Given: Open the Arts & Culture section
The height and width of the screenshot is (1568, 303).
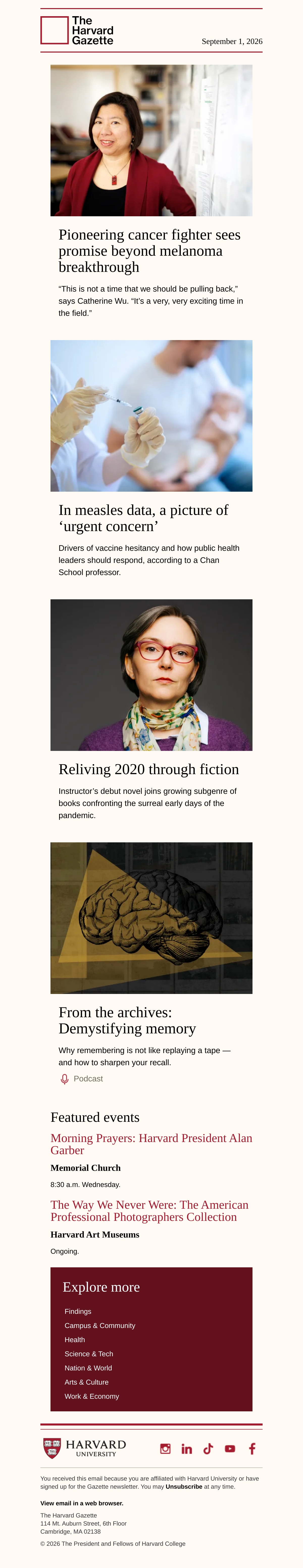Looking at the screenshot, I should click(x=86, y=1382).
